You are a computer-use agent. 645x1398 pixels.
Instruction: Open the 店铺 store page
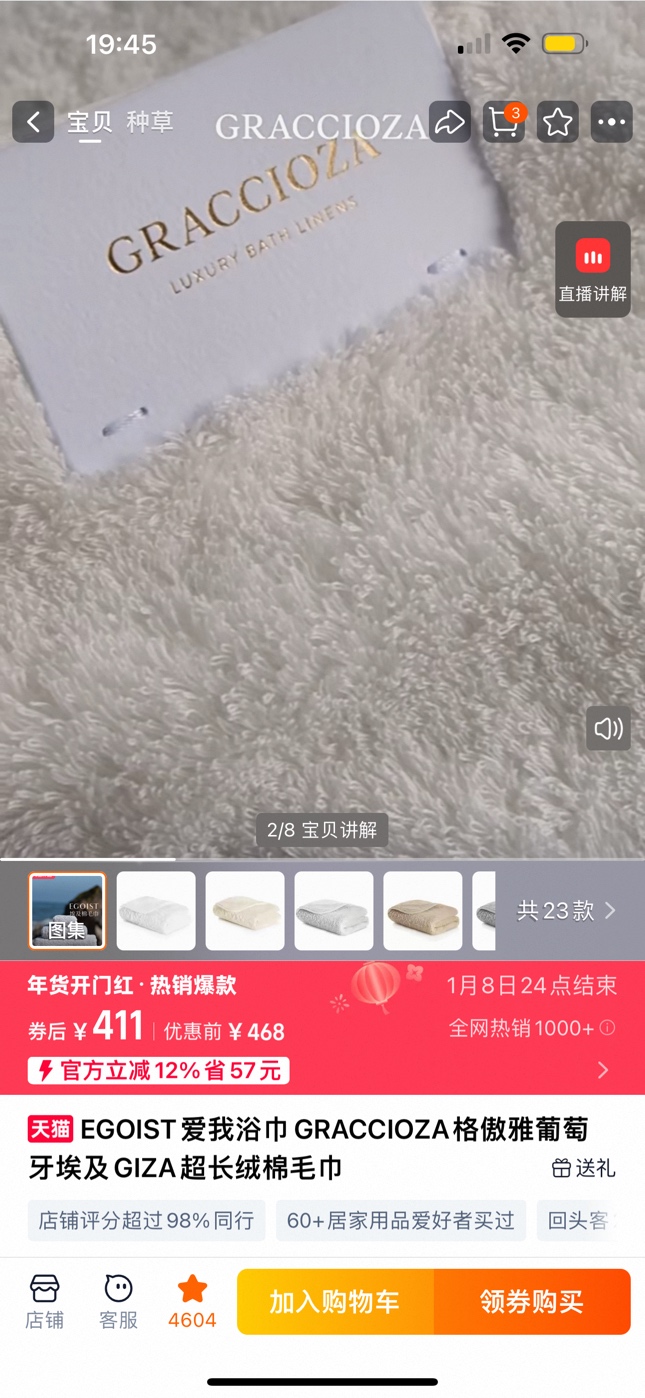coord(45,1301)
